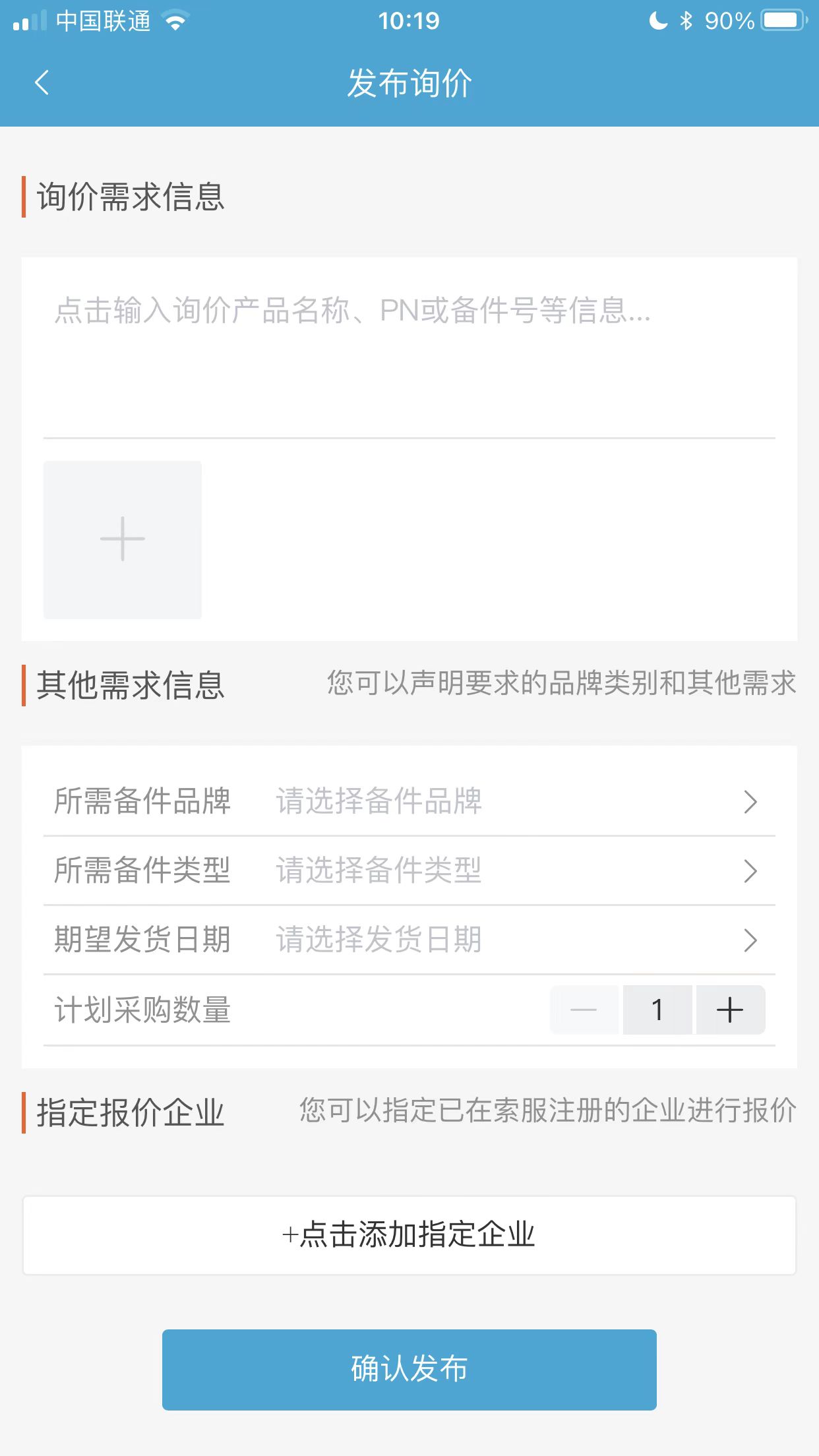819x1456 pixels.
Task: Open 所需备件品牌 brand selector
Action: click(409, 801)
